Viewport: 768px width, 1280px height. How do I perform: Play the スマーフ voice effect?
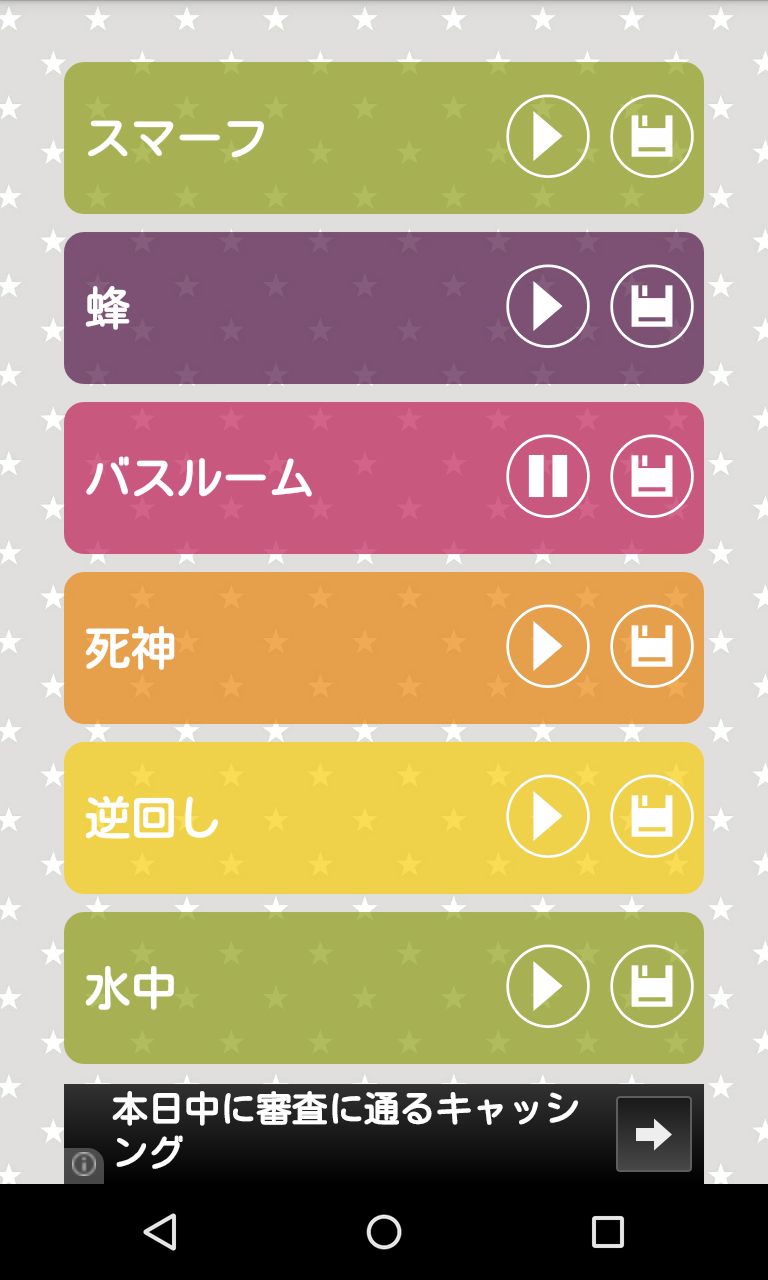(547, 136)
